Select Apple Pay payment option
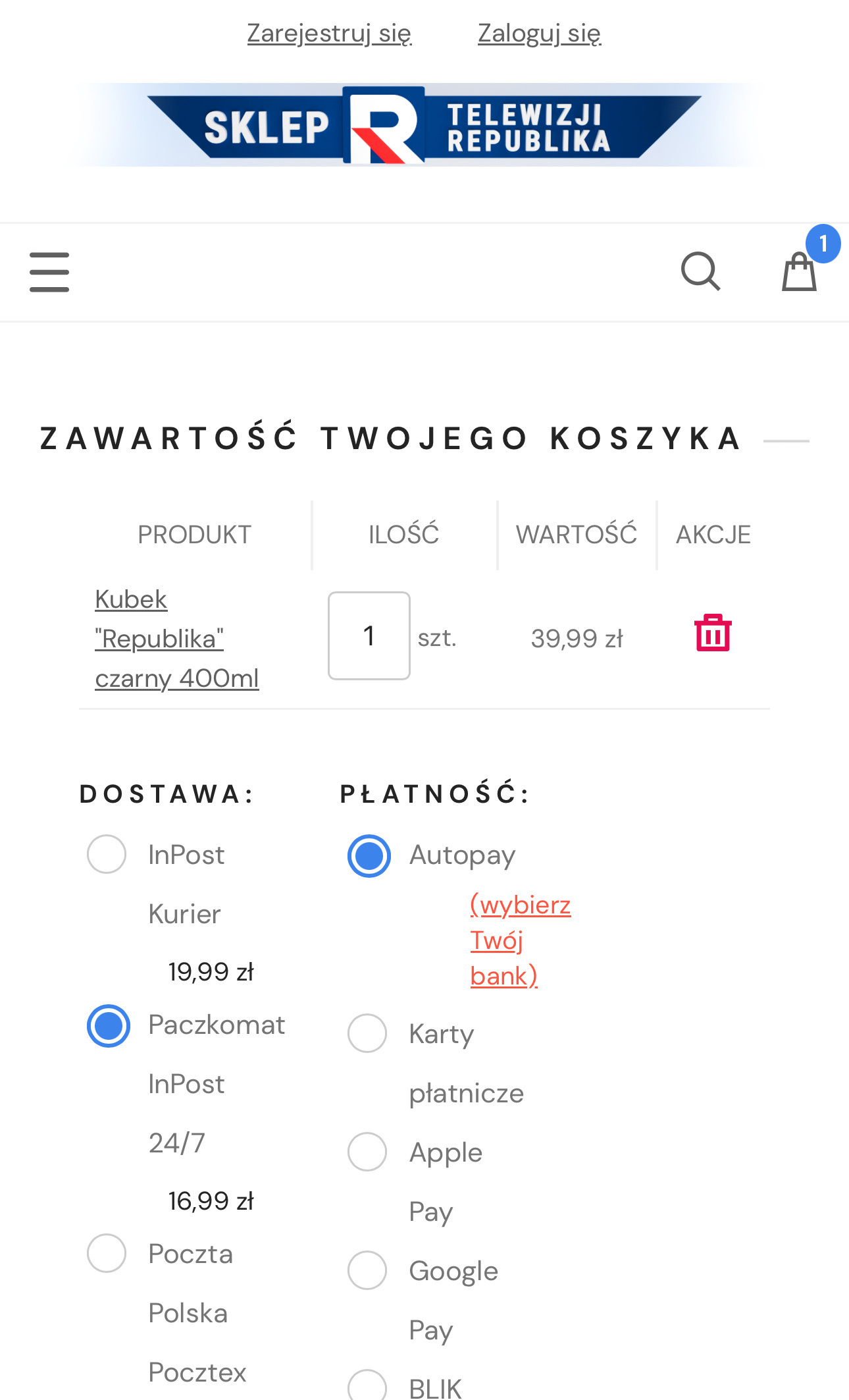Screen dimensions: 849x1400 pyautogui.click(x=367, y=1152)
